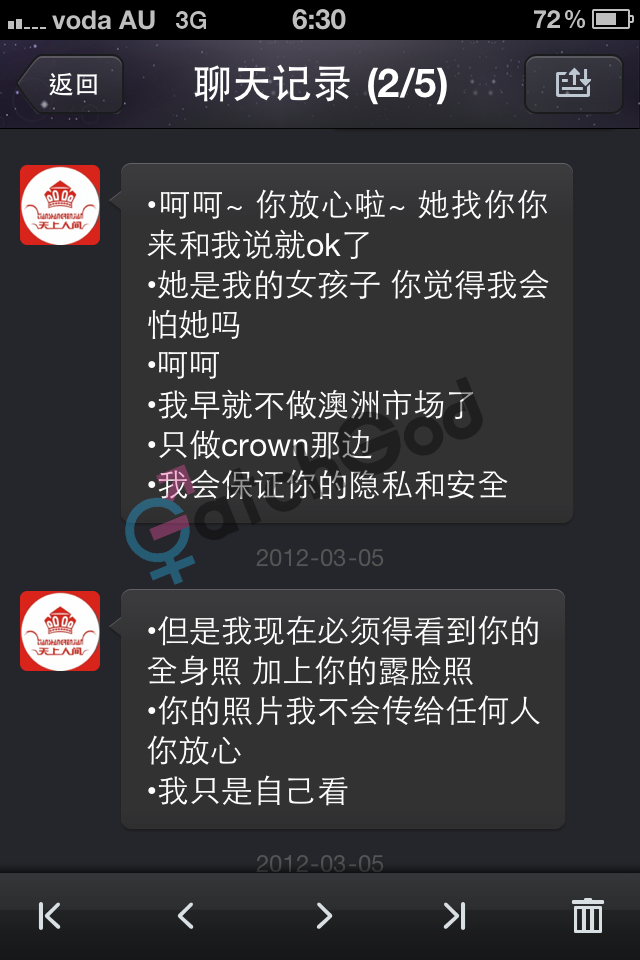Open avatar beside the 但是我现在 message
The width and height of the screenshot is (640, 960).
tap(60, 631)
